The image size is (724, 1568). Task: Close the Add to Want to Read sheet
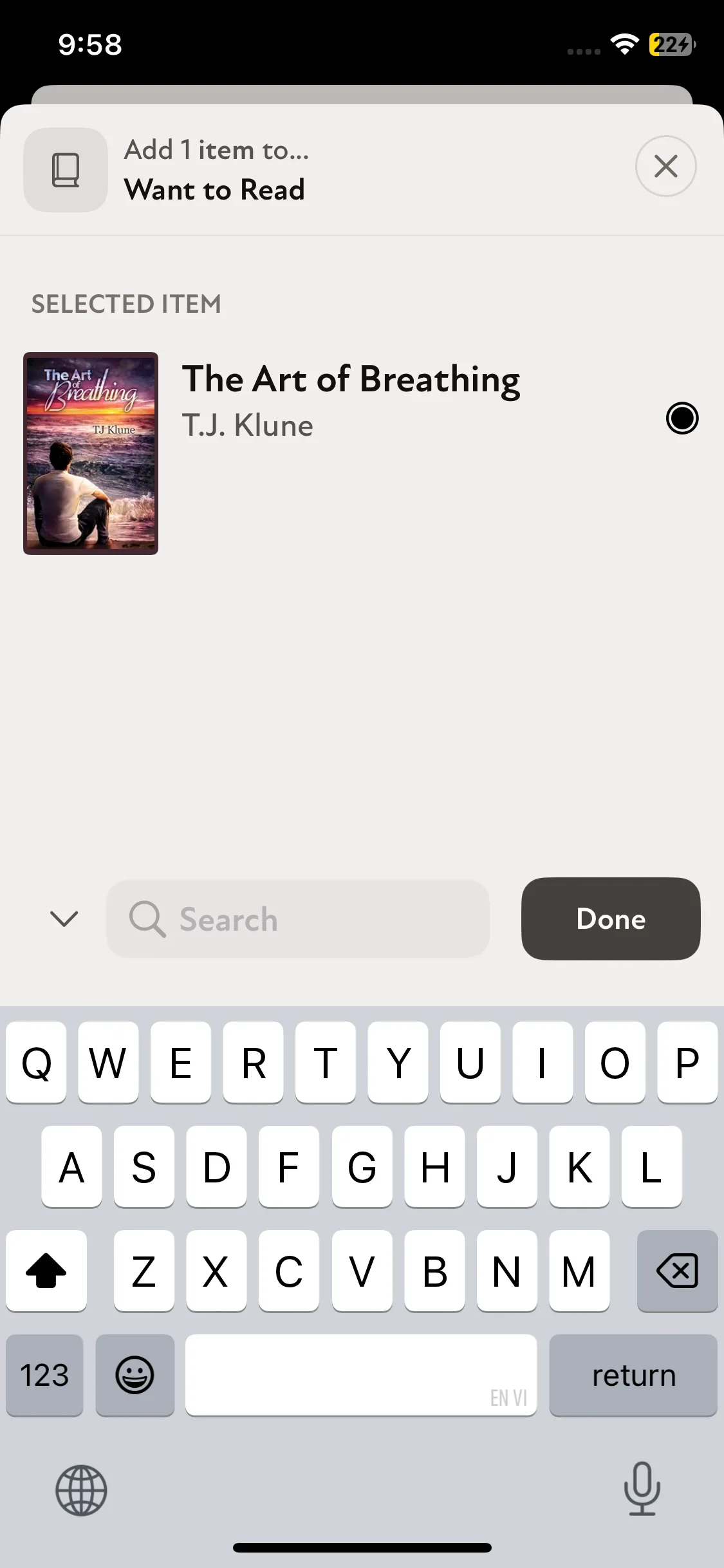tap(665, 166)
